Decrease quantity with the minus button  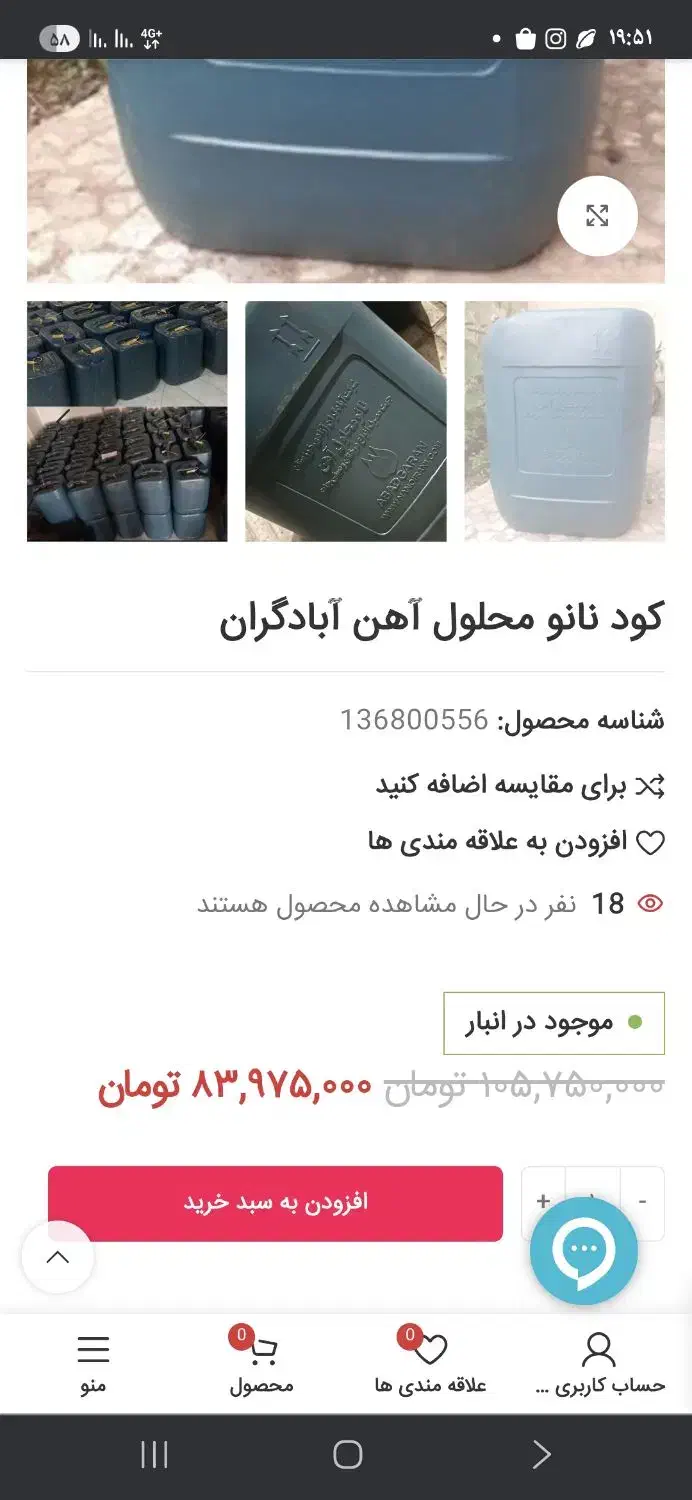(x=643, y=1201)
